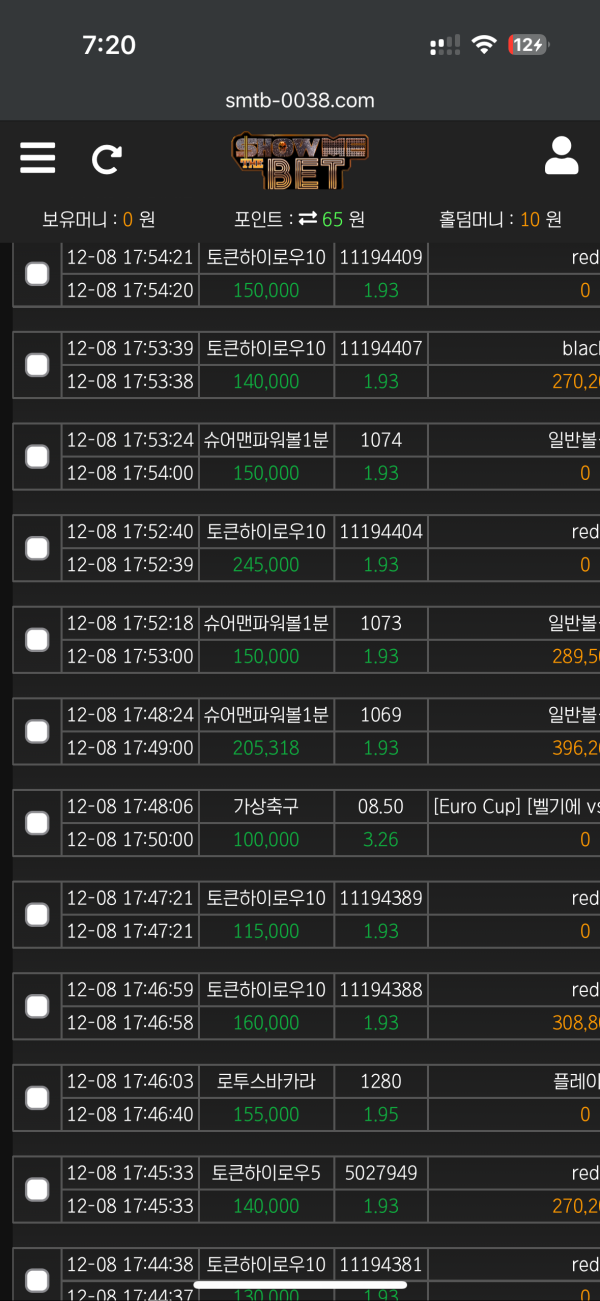The height and width of the screenshot is (1301, 600).
Task: Tap the points exchange arrows icon
Action: tap(307, 219)
